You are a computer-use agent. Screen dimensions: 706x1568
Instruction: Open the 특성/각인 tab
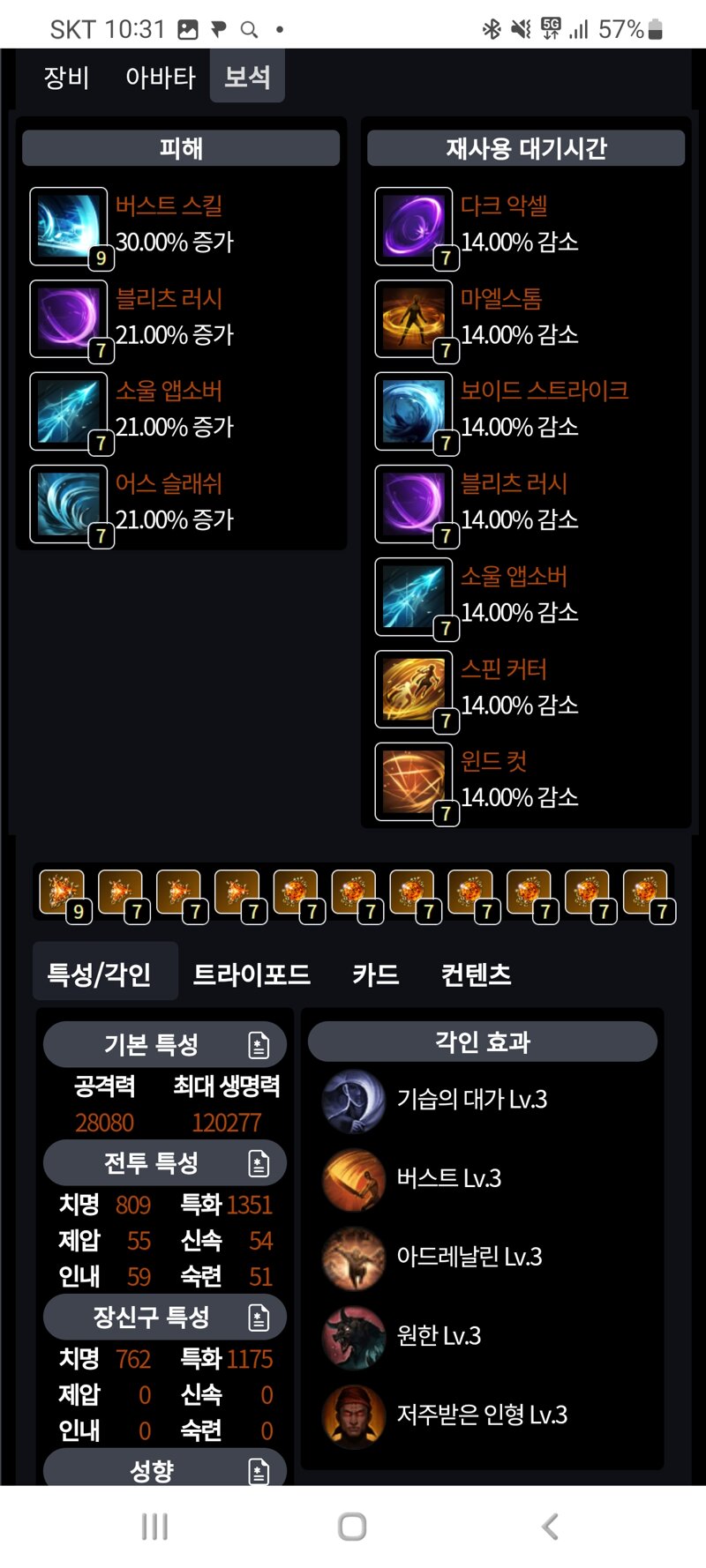pos(100,974)
